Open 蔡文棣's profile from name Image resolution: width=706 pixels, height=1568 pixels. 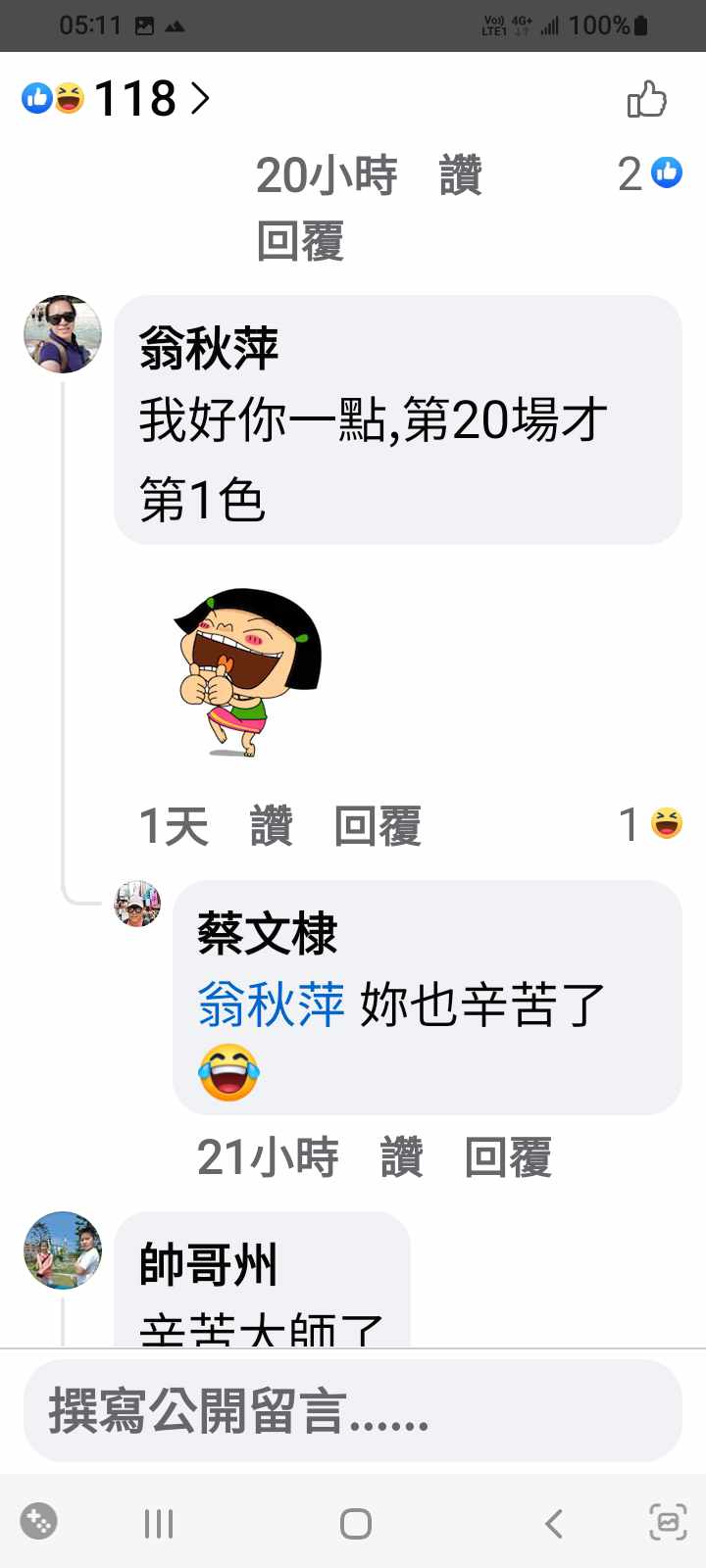[267, 933]
